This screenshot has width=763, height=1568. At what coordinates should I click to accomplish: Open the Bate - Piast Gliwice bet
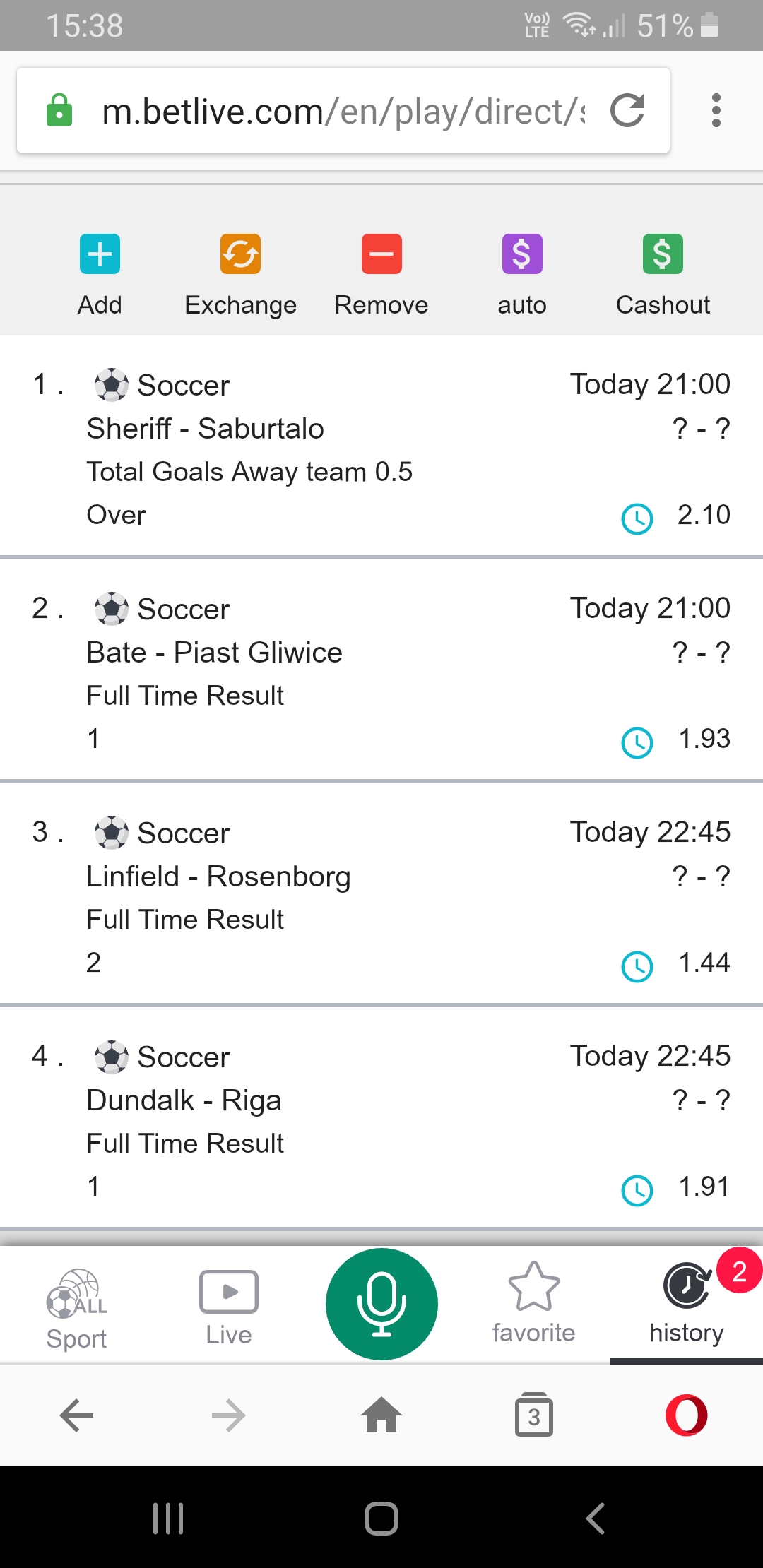[381, 673]
